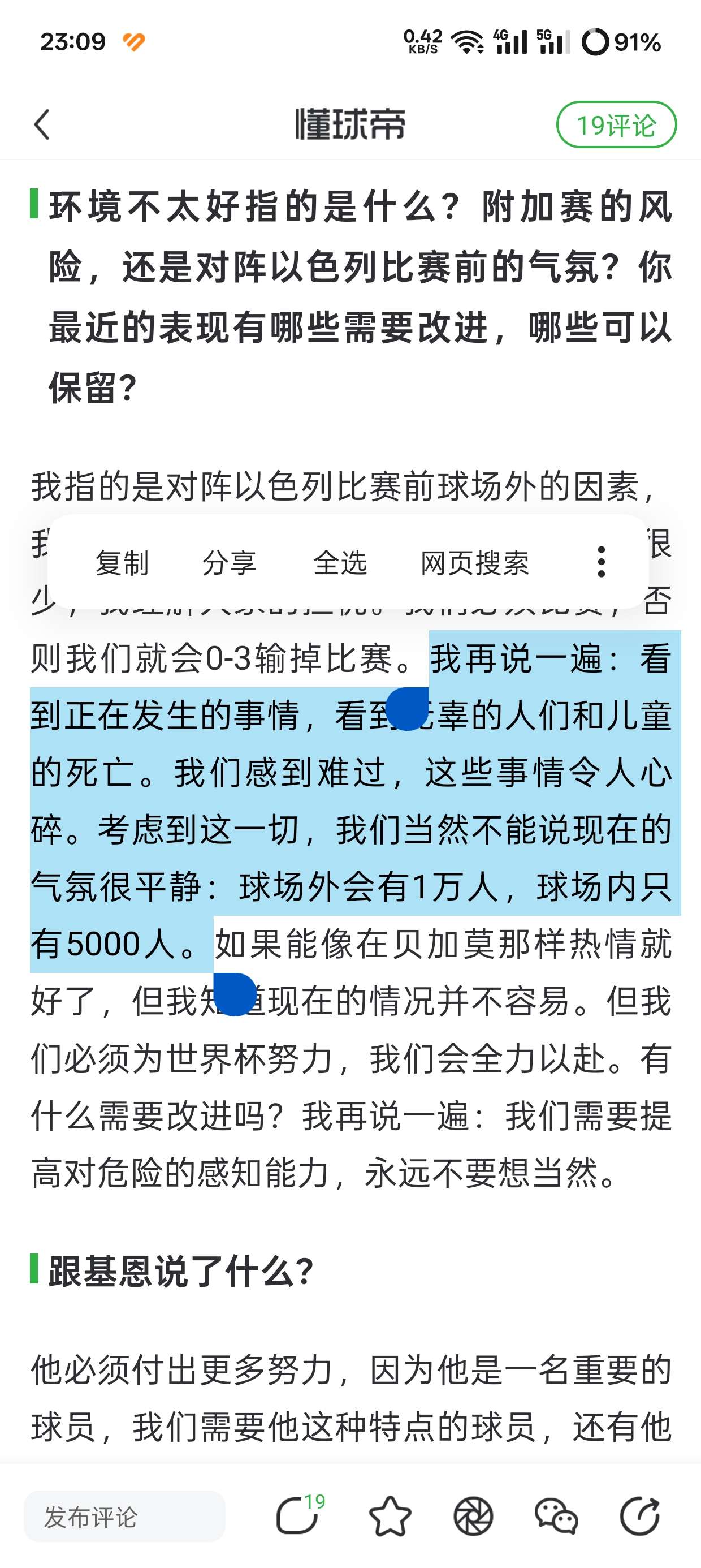This screenshot has height=1568, width=701.
Task: Tap 分享 in the text selection menu
Action: coord(230,562)
